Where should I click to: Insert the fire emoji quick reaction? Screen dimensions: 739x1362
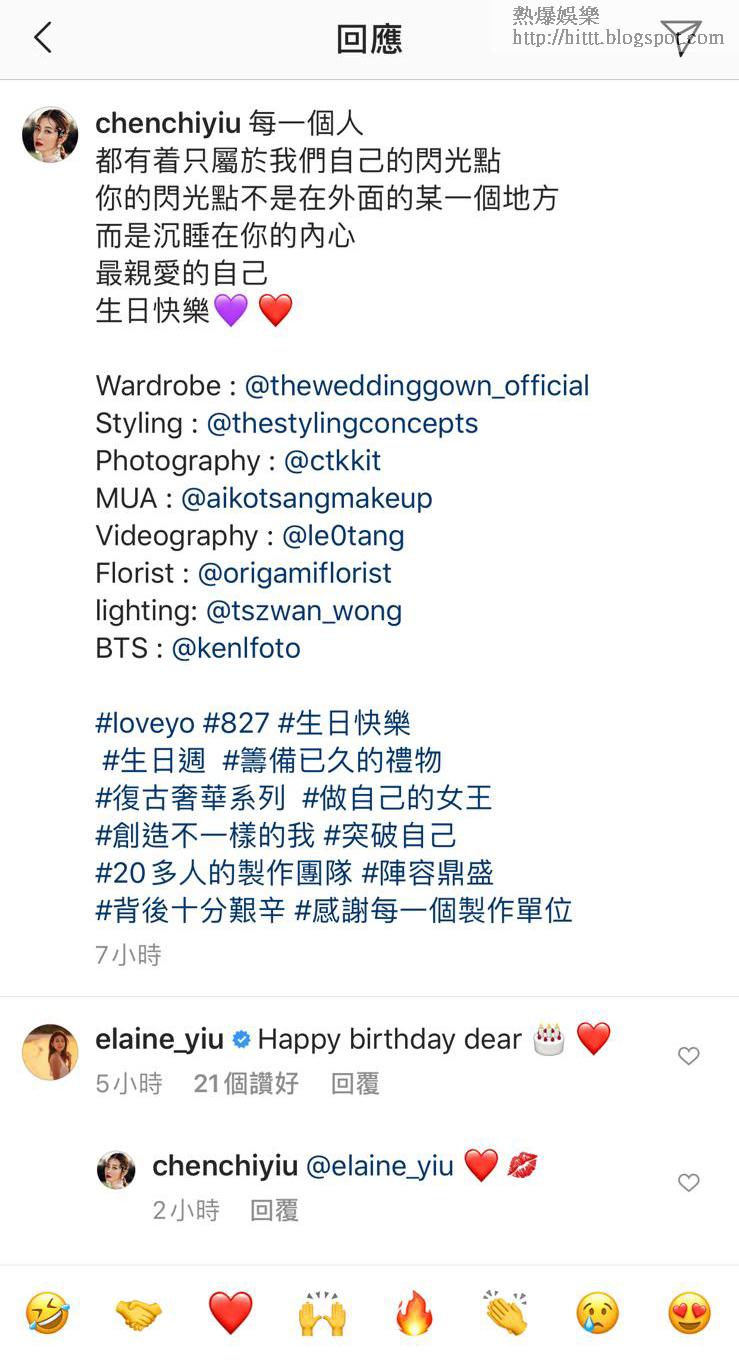[413, 1314]
